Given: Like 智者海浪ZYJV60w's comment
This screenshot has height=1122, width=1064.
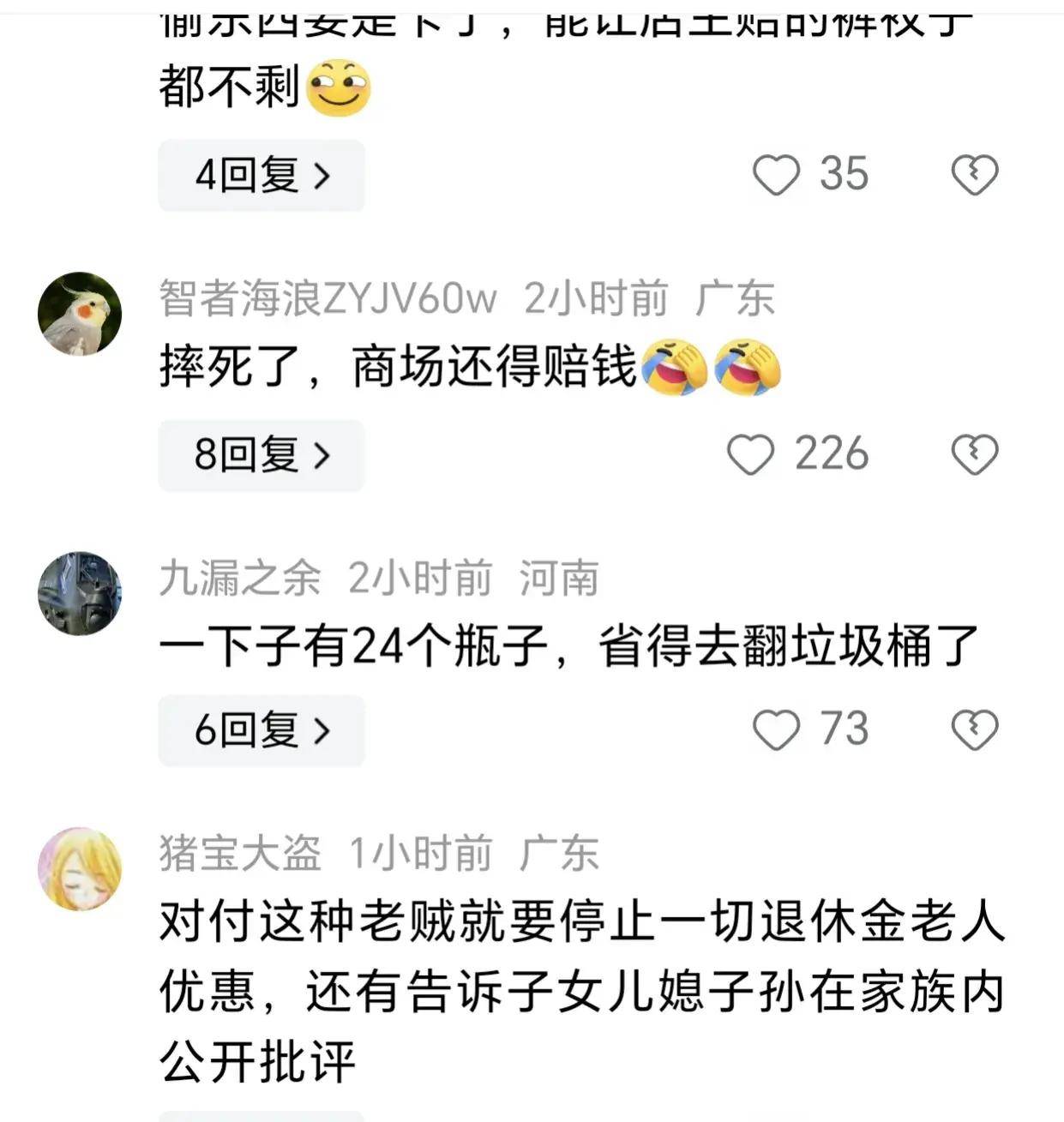Looking at the screenshot, I should (751, 454).
